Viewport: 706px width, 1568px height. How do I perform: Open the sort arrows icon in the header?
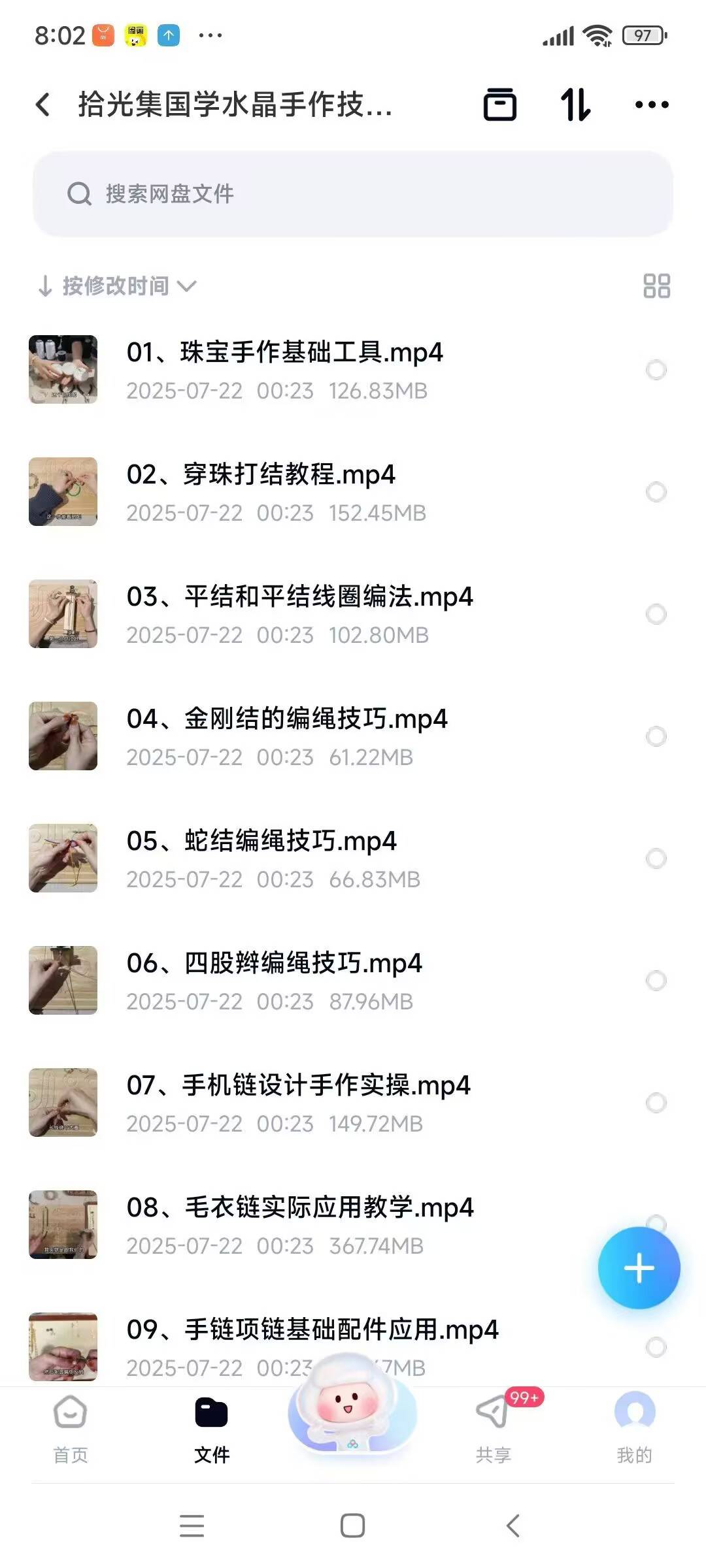pyautogui.click(x=575, y=105)
